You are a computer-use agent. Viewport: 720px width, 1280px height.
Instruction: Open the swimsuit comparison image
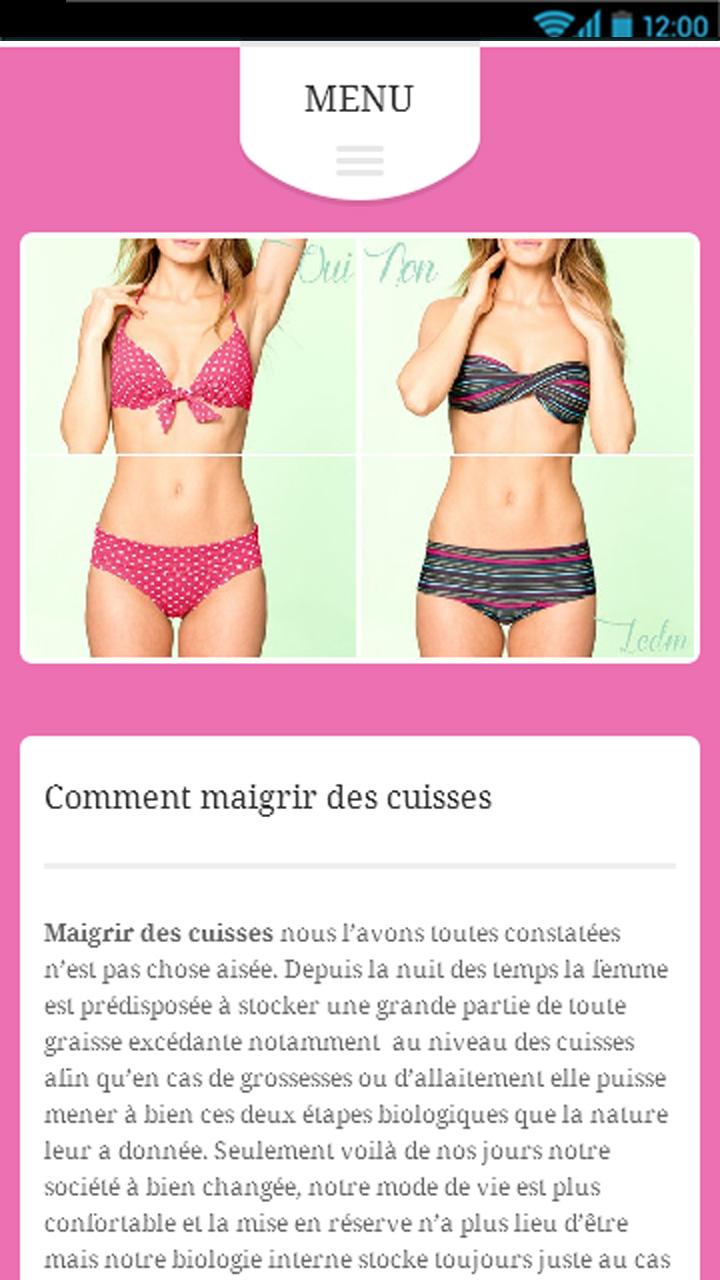pyautogui.click(x=359, y=447)
